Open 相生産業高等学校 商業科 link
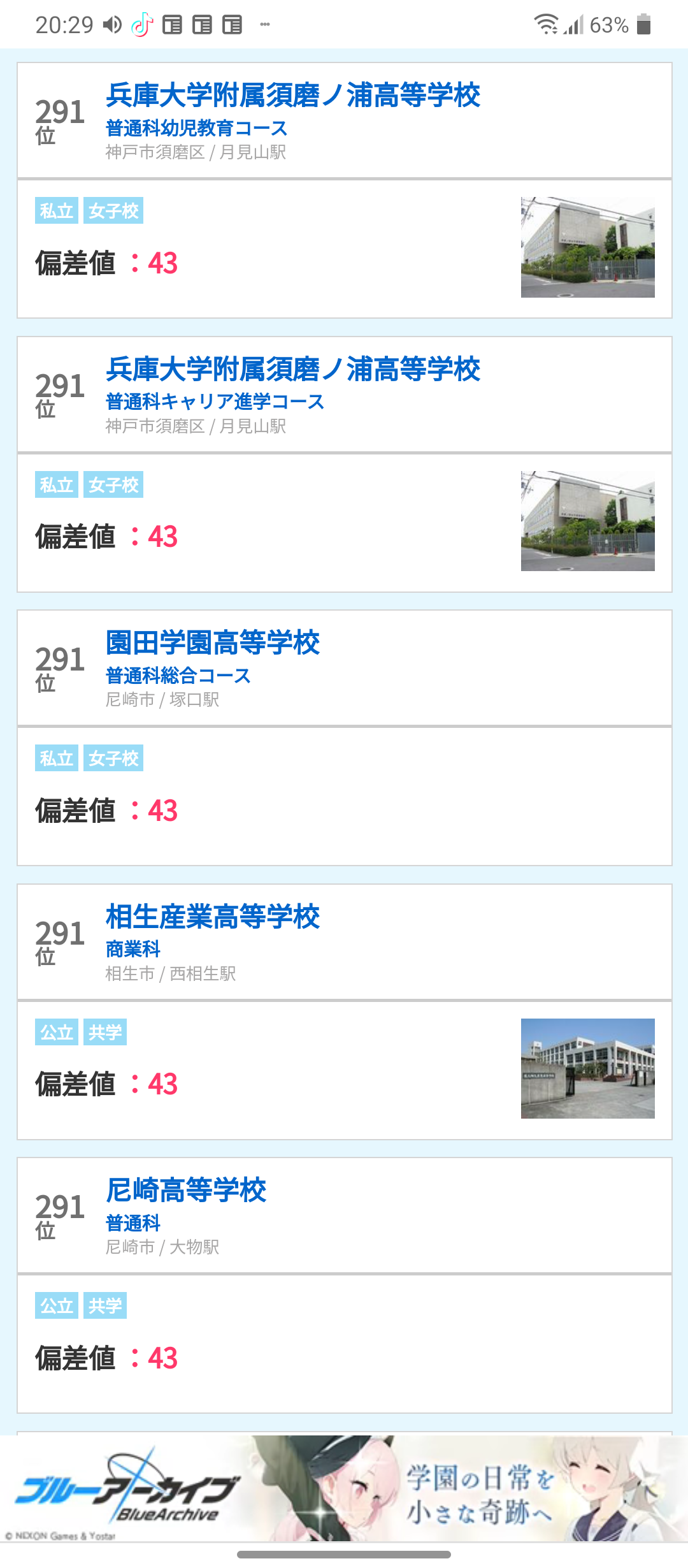The height and width of the screenshot is (1568, 688). click(x=213, y=918)
